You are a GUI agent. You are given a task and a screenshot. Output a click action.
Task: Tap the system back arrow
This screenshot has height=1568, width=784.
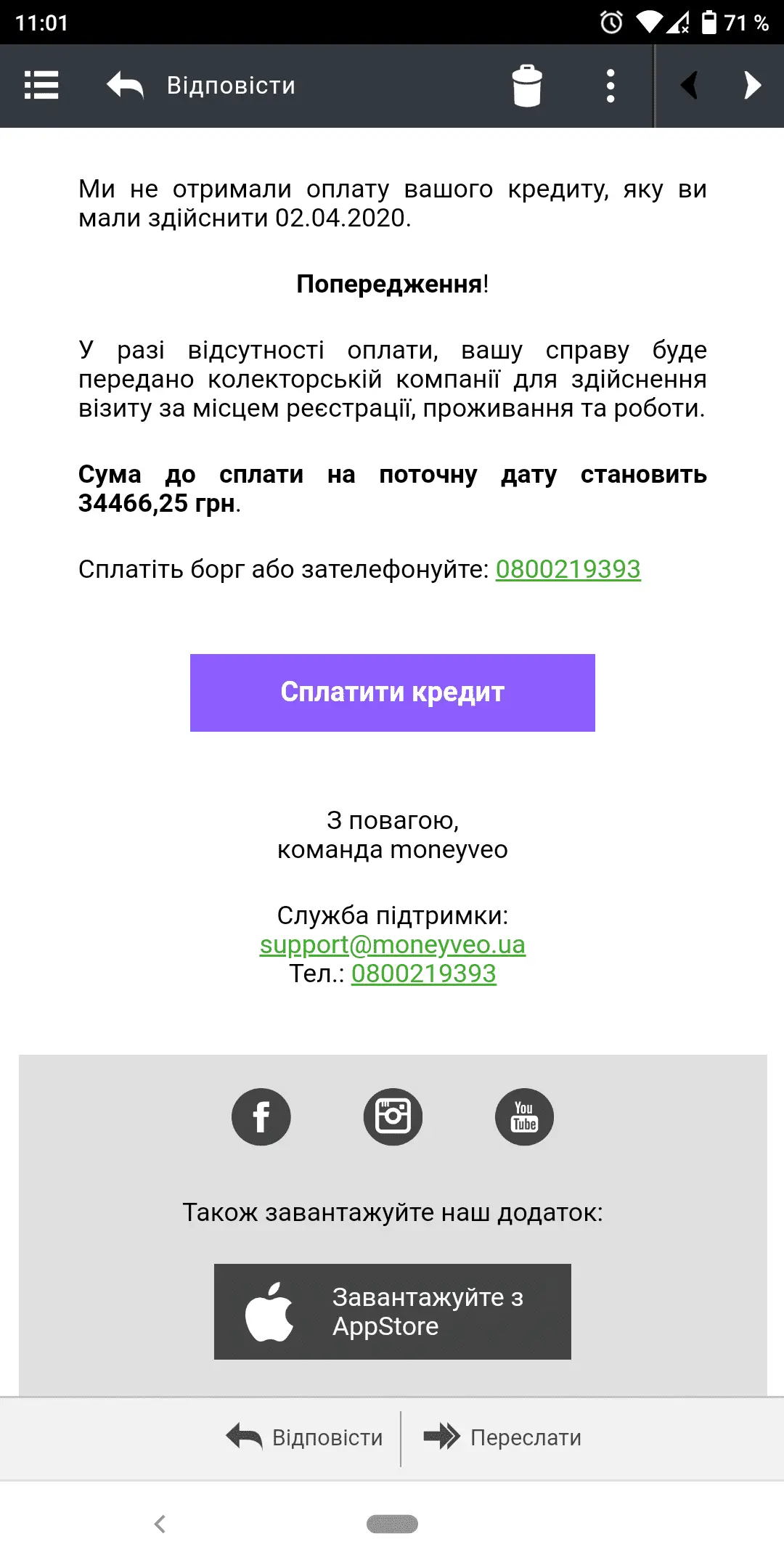point(160,1524)
